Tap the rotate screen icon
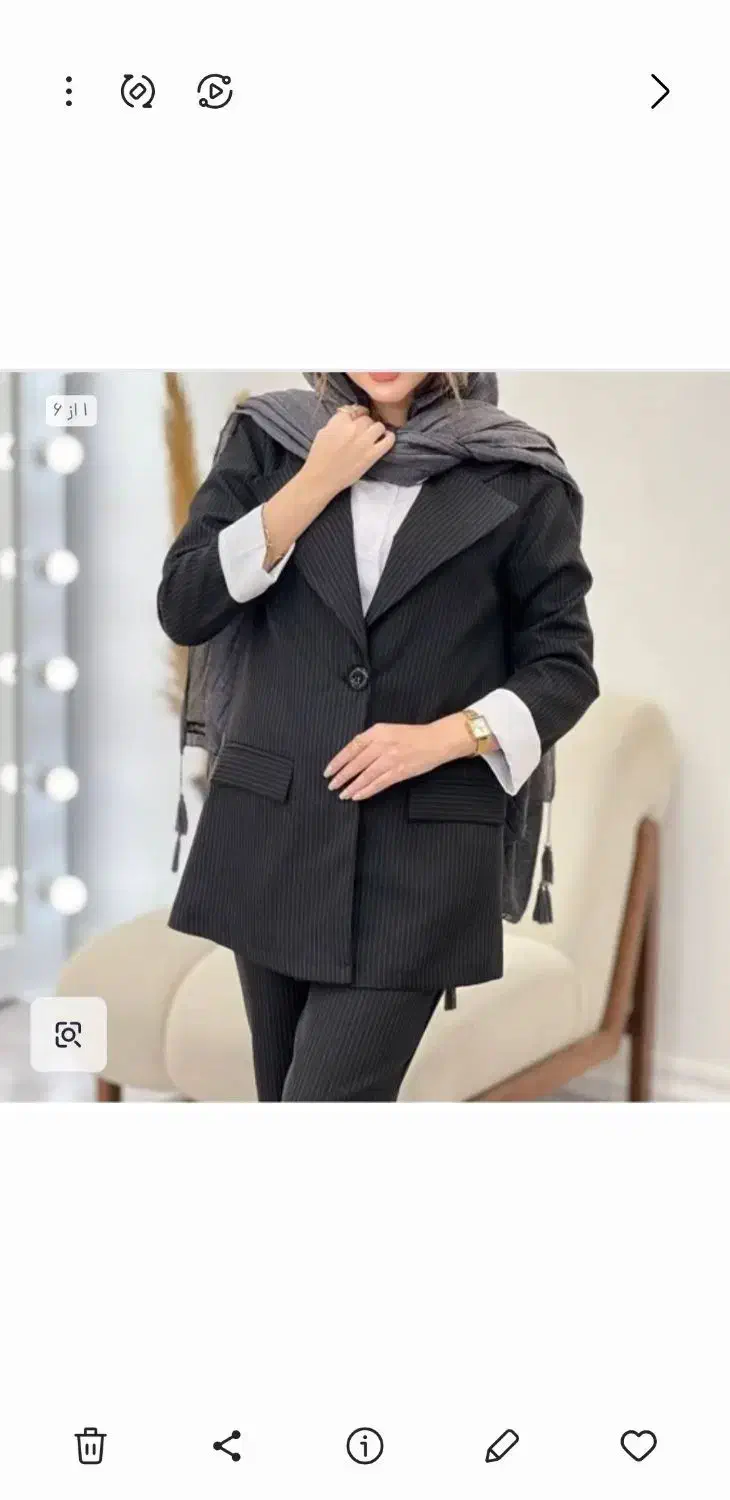Screen dimensions: 730x1500 pos(138,92)
